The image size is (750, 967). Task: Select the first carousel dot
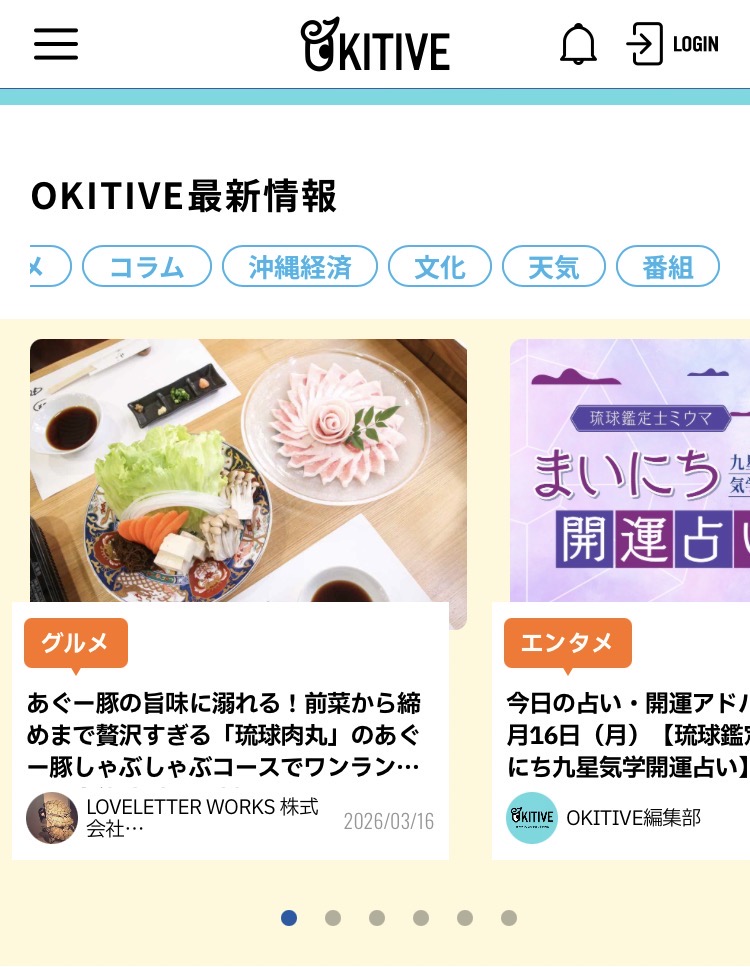[289, 917]
